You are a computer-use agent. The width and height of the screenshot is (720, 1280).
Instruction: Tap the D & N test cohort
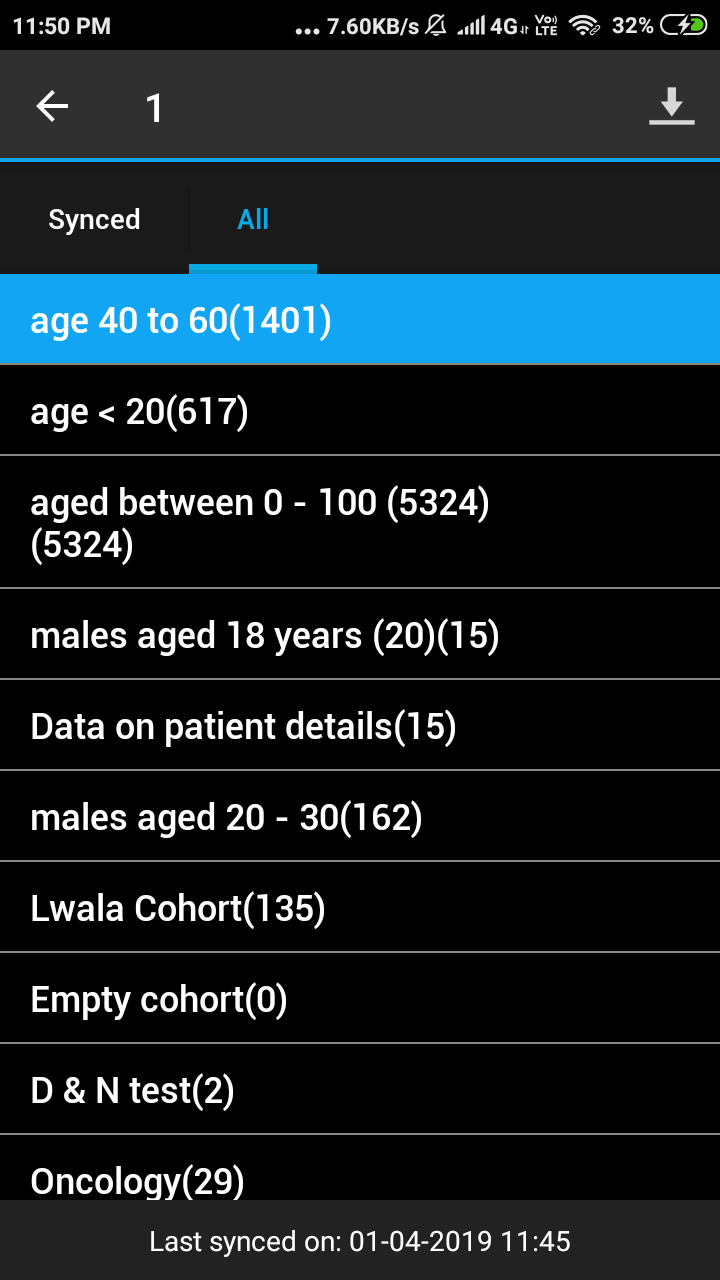(360, 1090)
